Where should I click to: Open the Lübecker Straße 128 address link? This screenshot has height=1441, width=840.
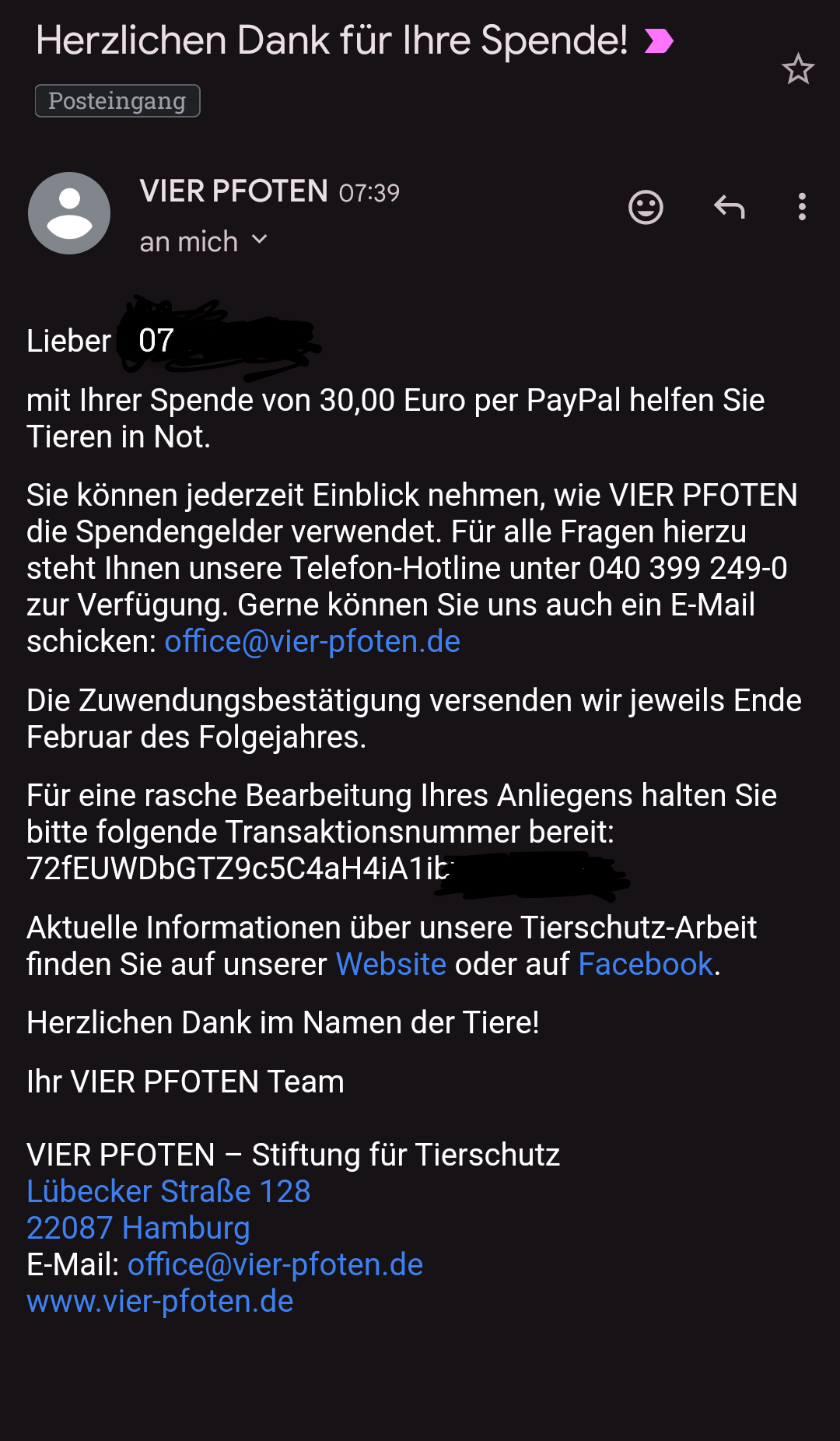(169, 1191)
